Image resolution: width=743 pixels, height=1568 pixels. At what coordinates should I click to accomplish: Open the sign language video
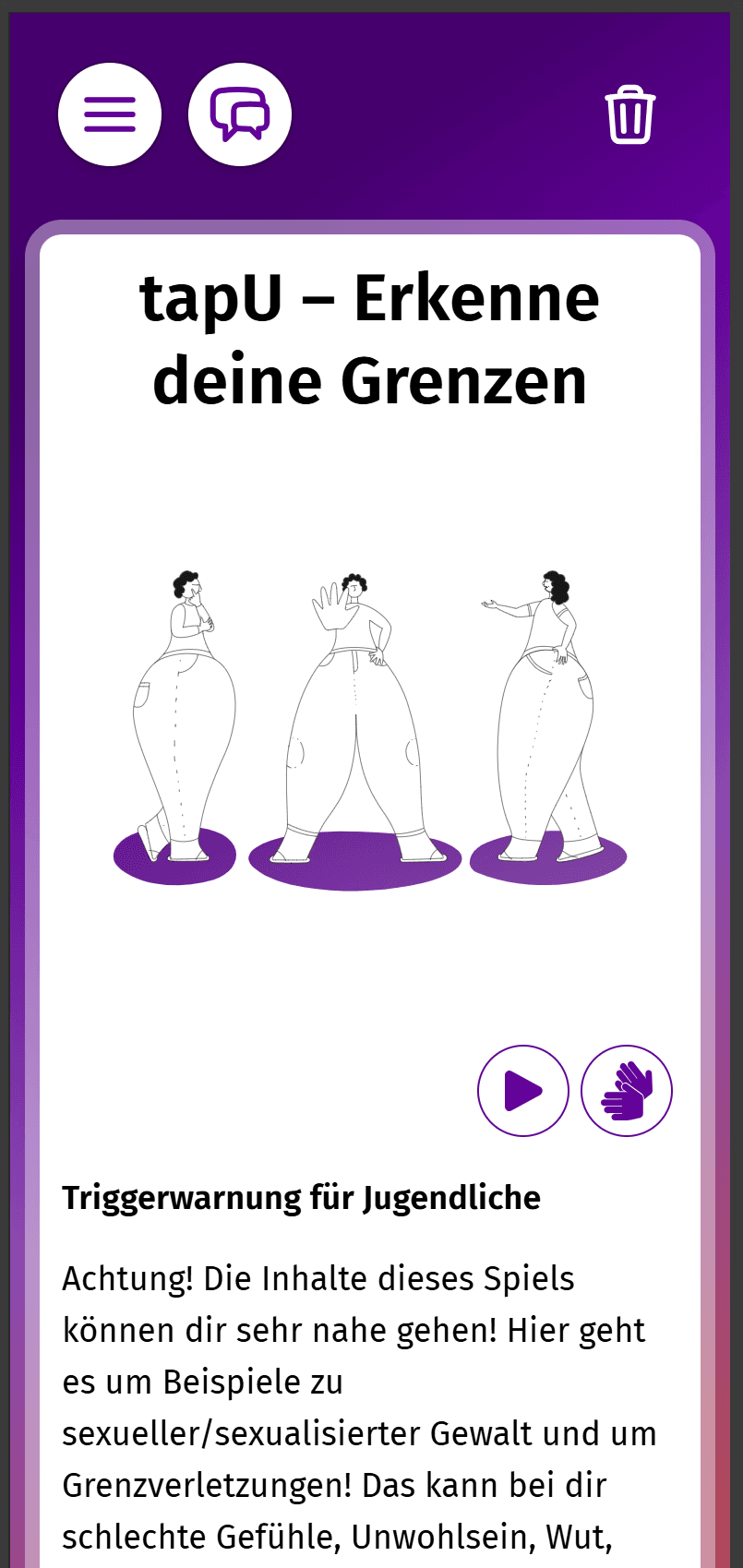point(627,1091)
